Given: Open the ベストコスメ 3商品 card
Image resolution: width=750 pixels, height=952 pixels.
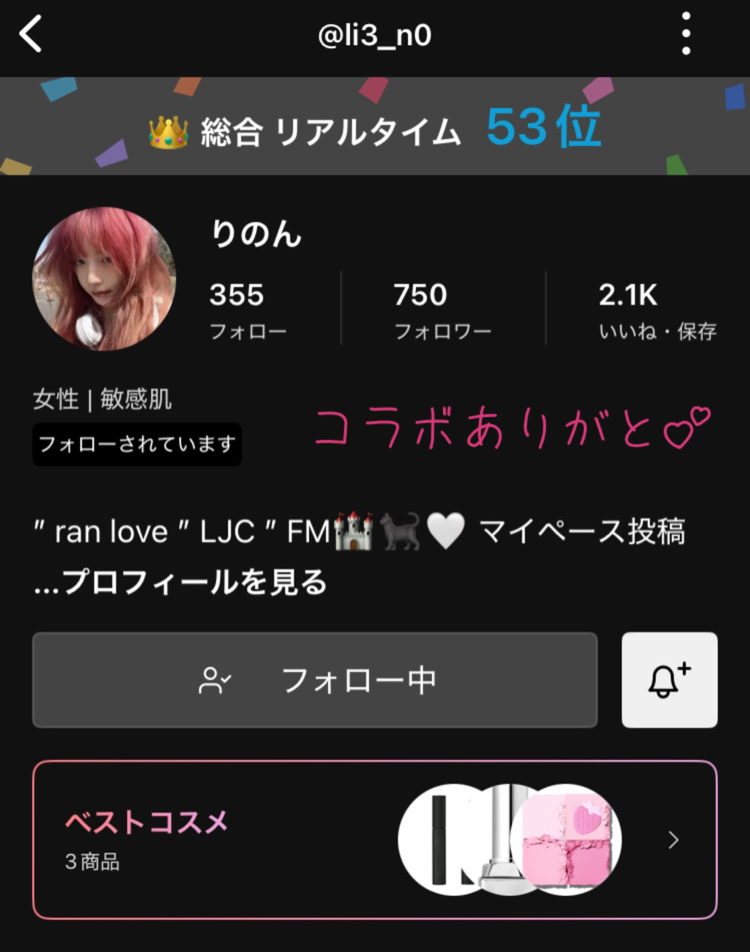Looking at the screenshot, I should [x=375, y=840].
